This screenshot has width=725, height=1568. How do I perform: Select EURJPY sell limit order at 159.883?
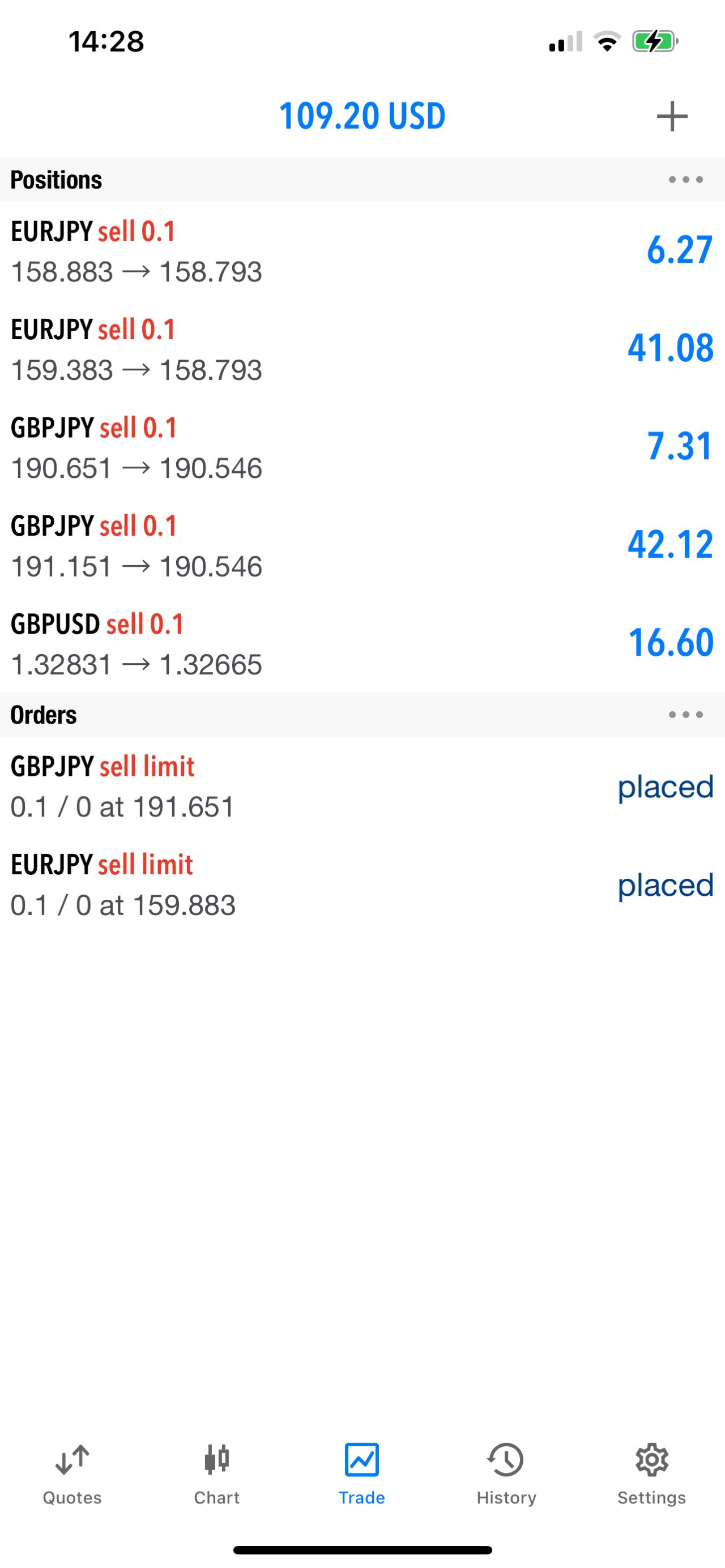(362, 884)
